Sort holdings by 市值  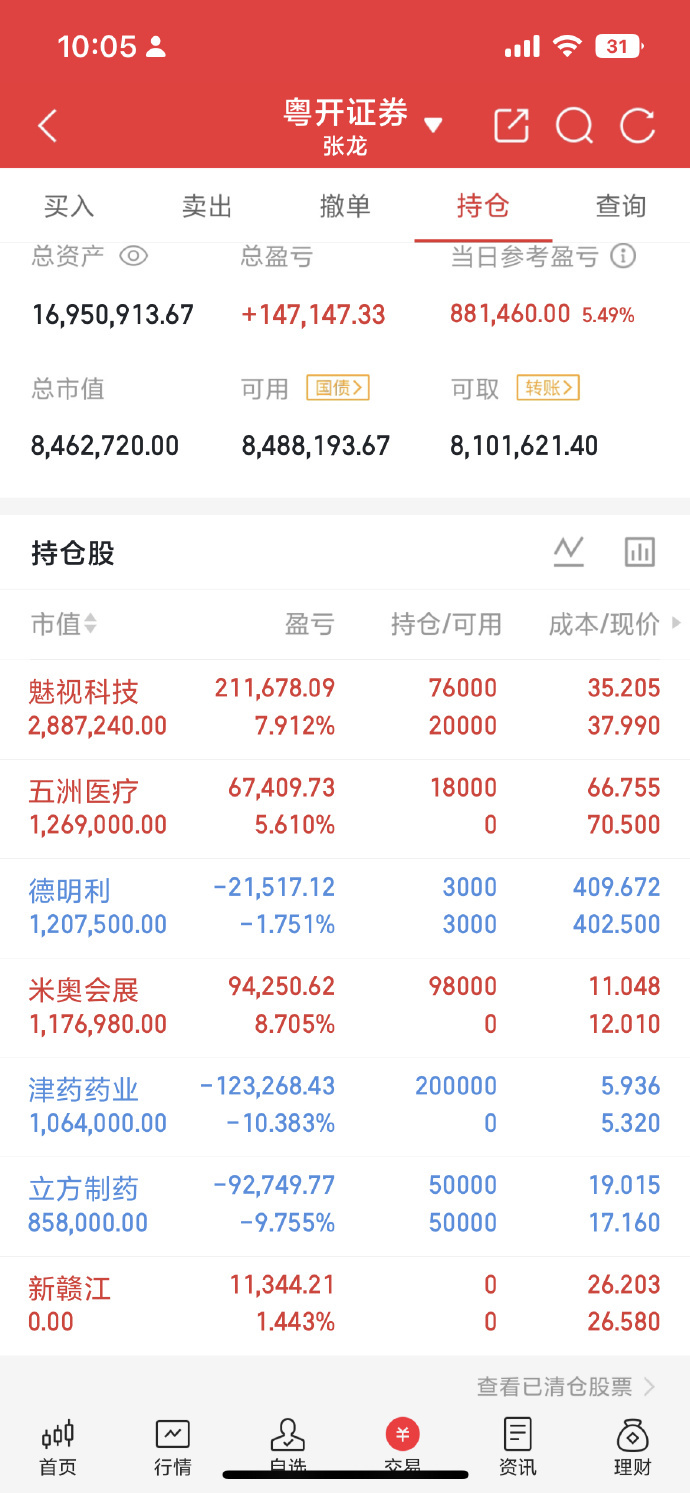(64, 624)
